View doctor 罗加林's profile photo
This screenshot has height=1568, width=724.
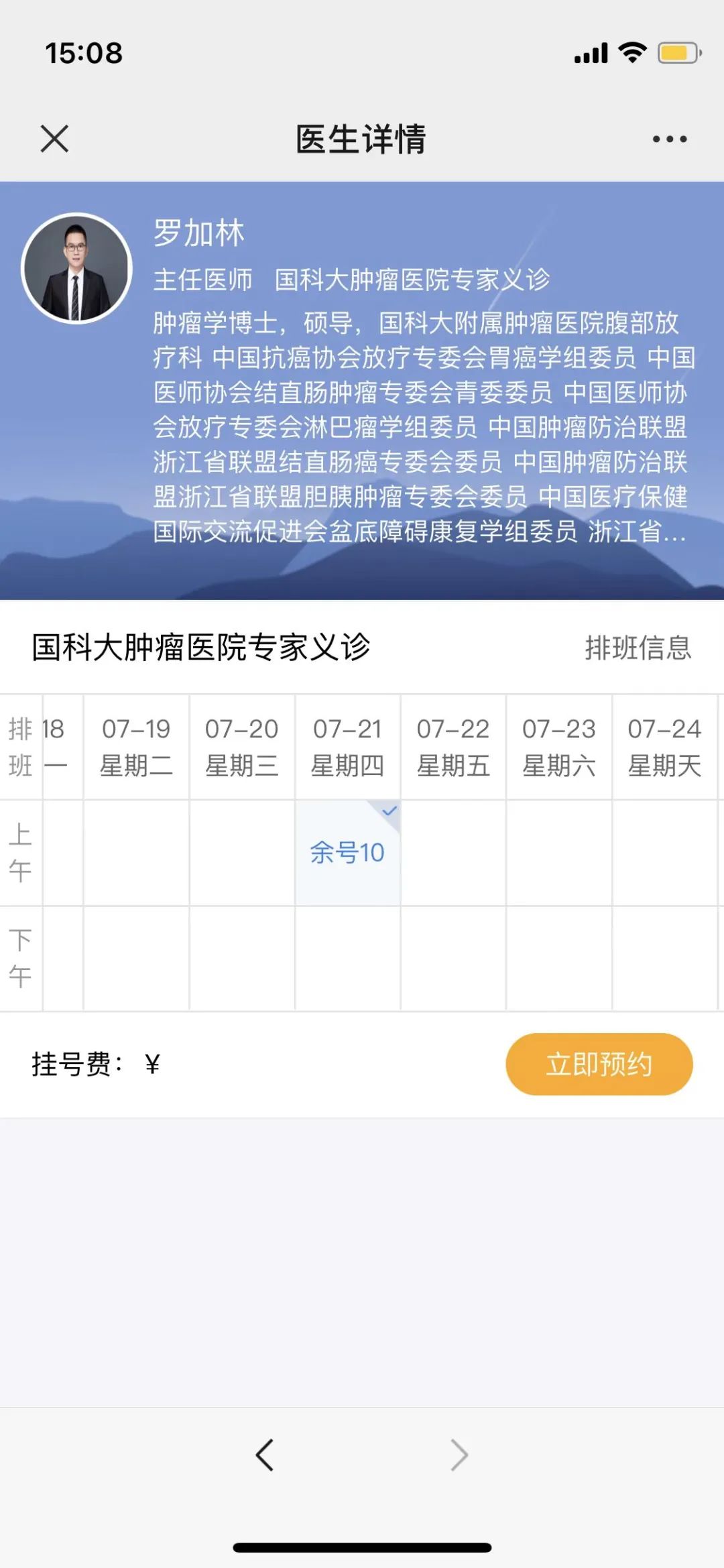[x=76, y=269]
